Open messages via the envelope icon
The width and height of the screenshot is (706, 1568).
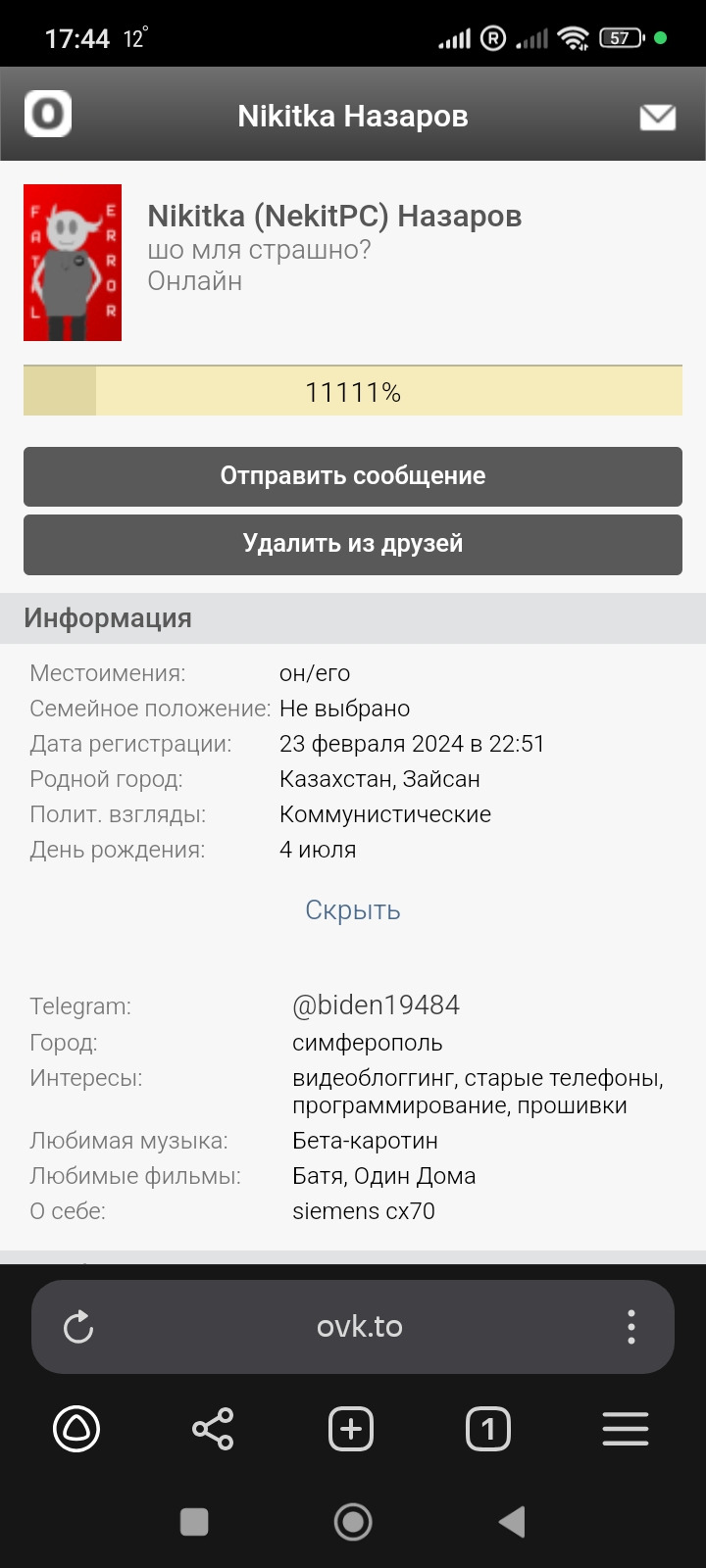657,117
